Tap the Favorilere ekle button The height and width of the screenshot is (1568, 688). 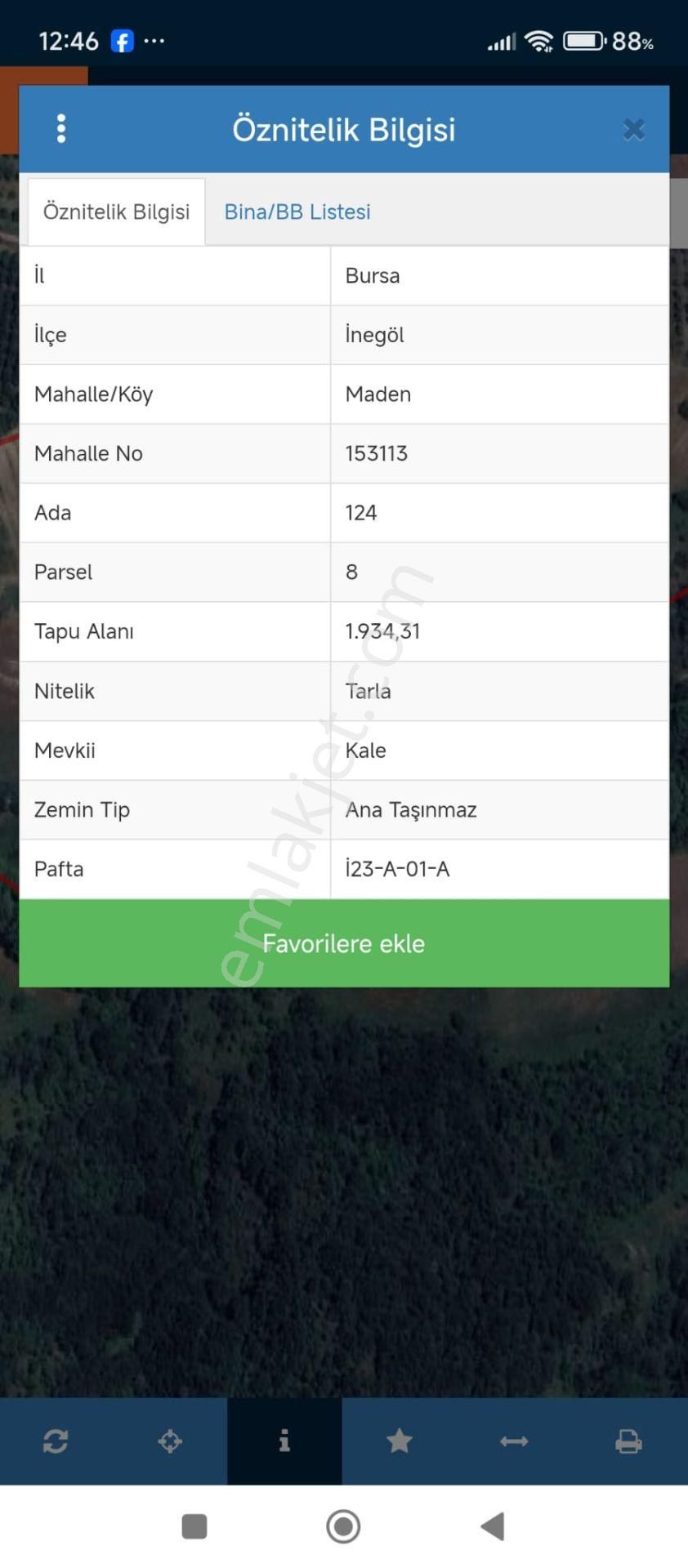tap(344, 943)
